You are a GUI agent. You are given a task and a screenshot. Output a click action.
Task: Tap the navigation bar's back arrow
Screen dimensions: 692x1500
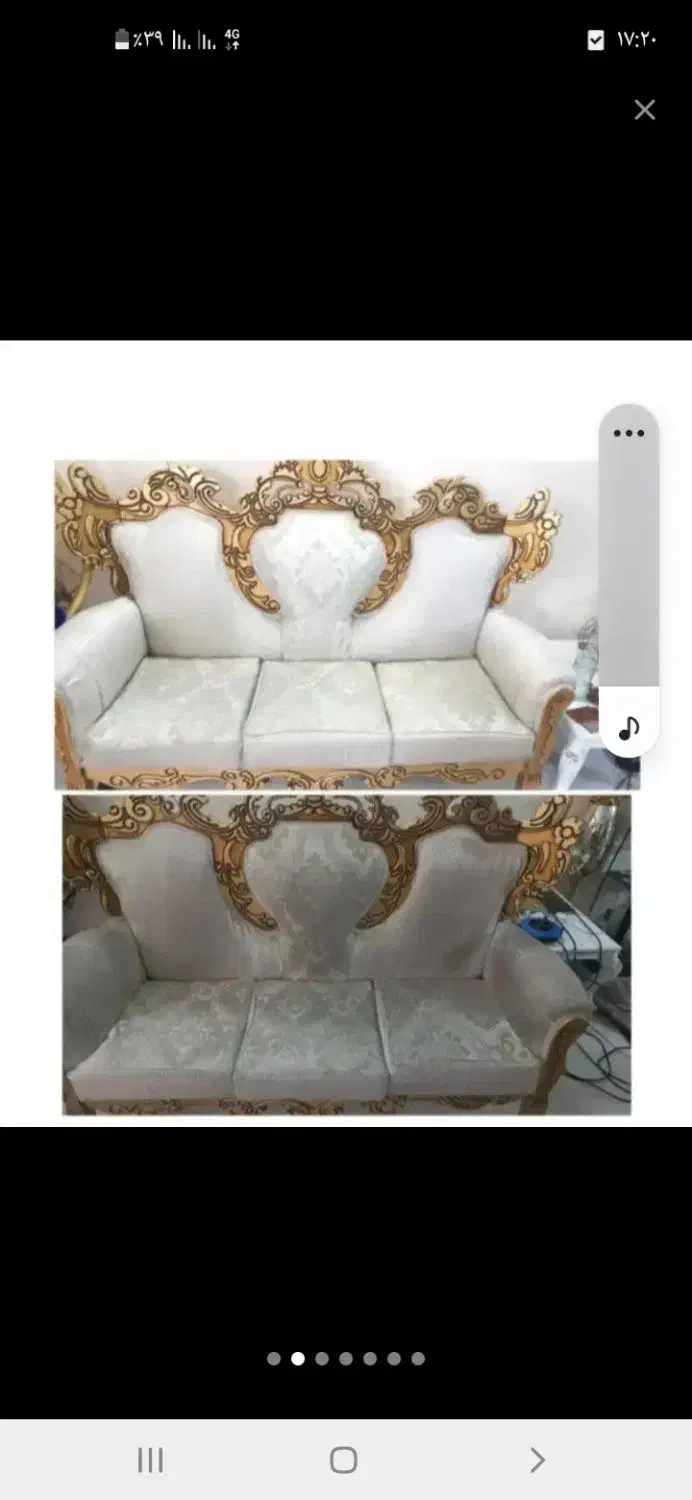tap(537, 1460)
